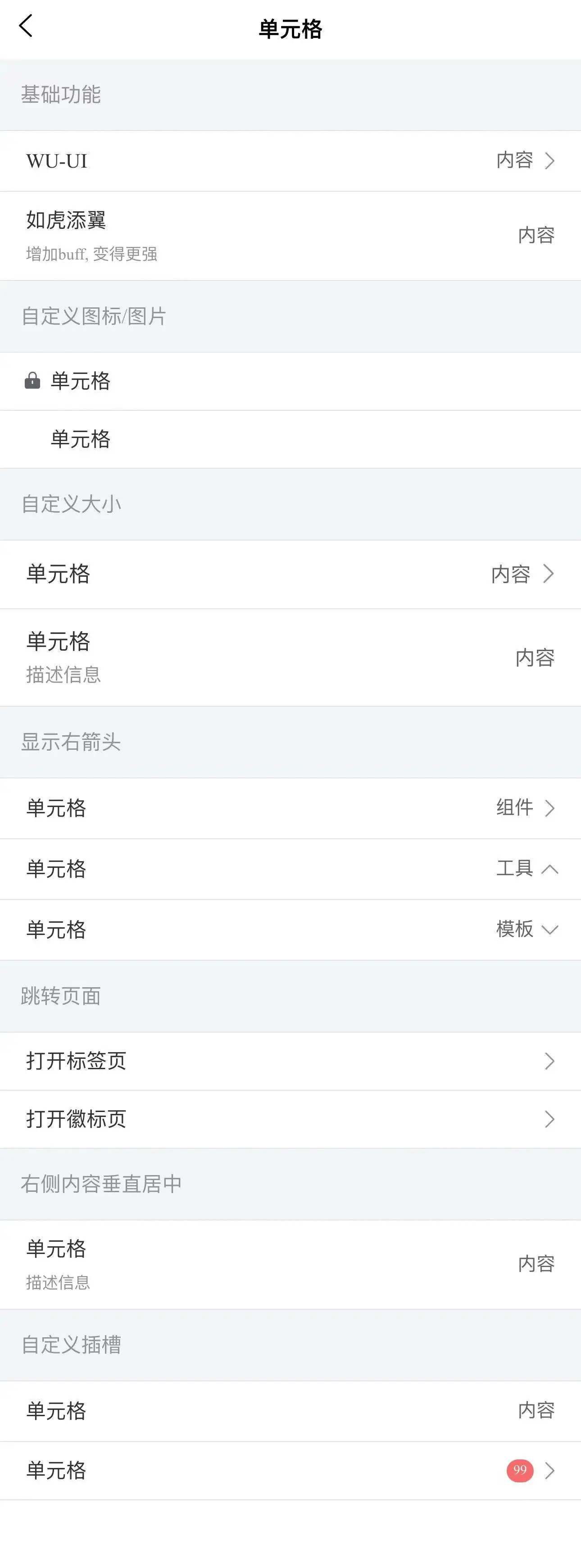The image size is (581, 1568).
Task: Open the 如虎添翼 cell
Action: 290,236
